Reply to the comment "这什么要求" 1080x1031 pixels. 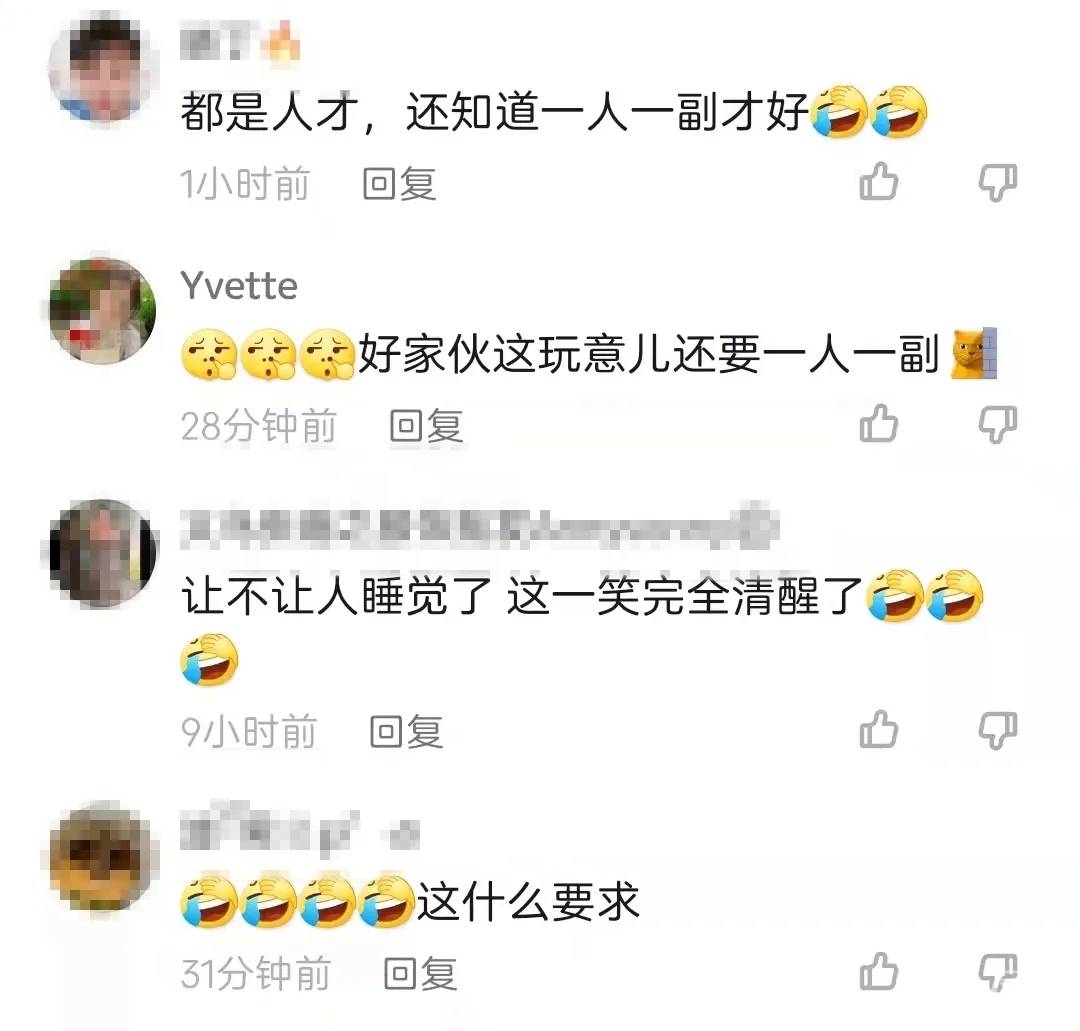(421, 973)
